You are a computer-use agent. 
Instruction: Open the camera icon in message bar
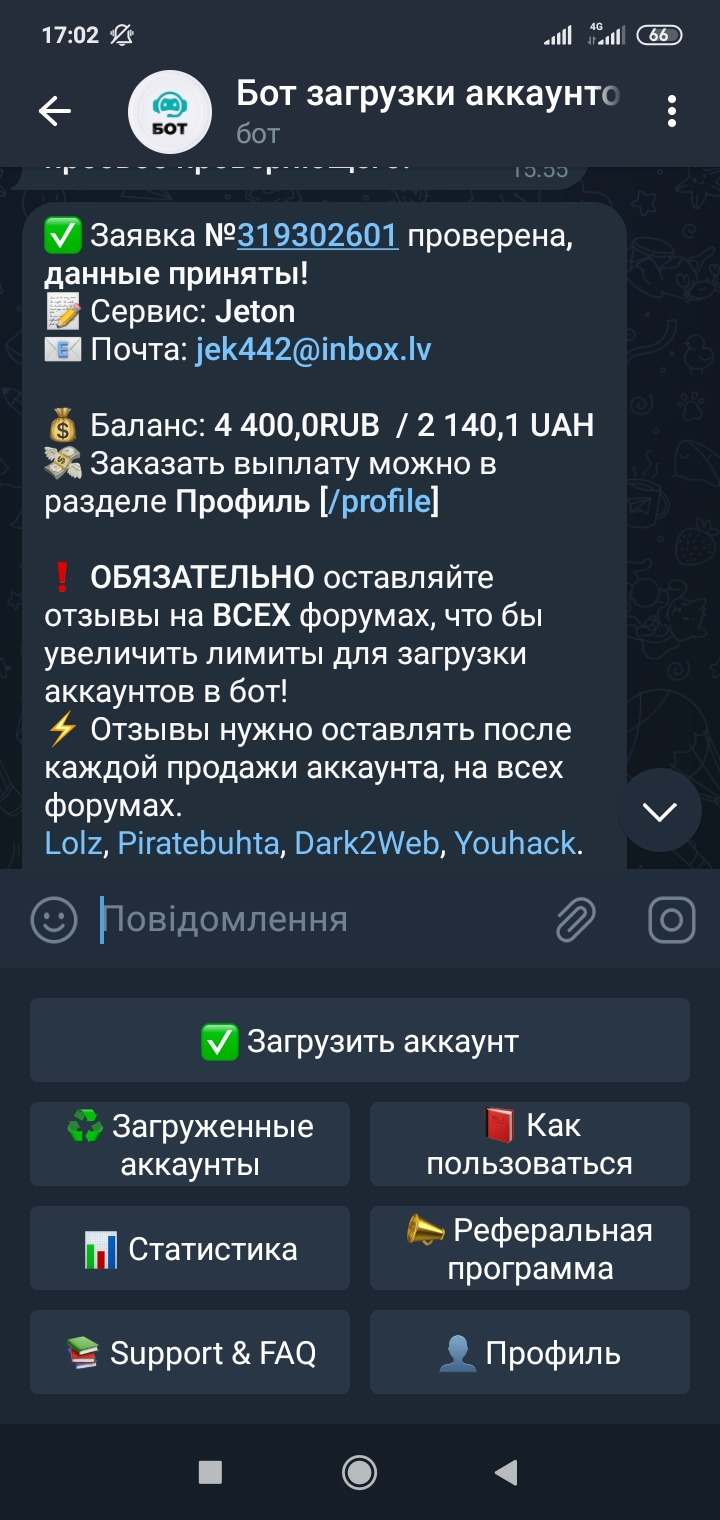(x=672, y=919)
